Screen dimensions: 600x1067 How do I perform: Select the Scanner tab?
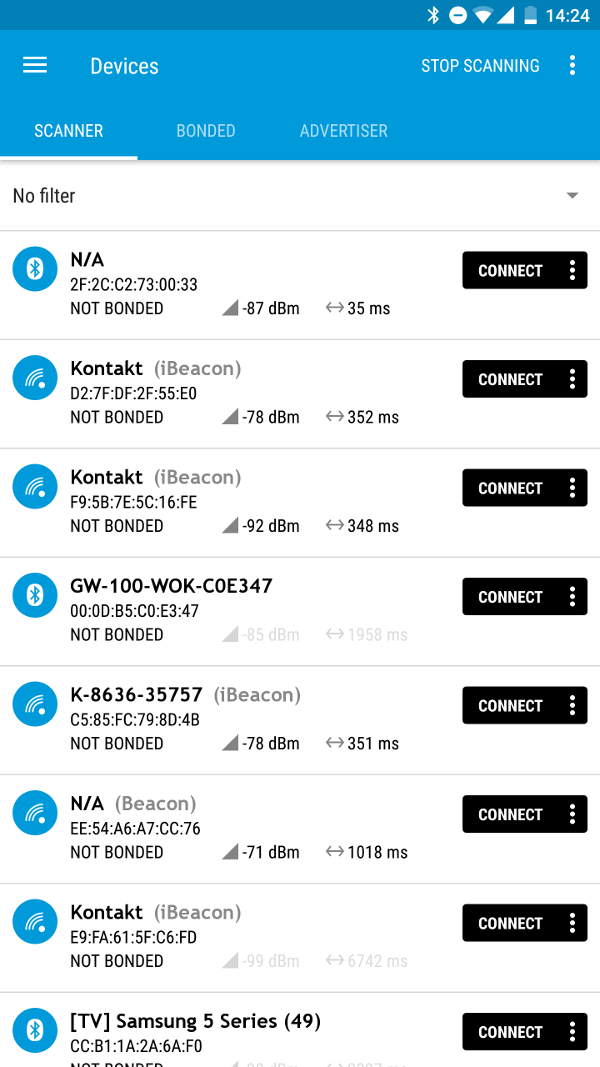[69, 131]
